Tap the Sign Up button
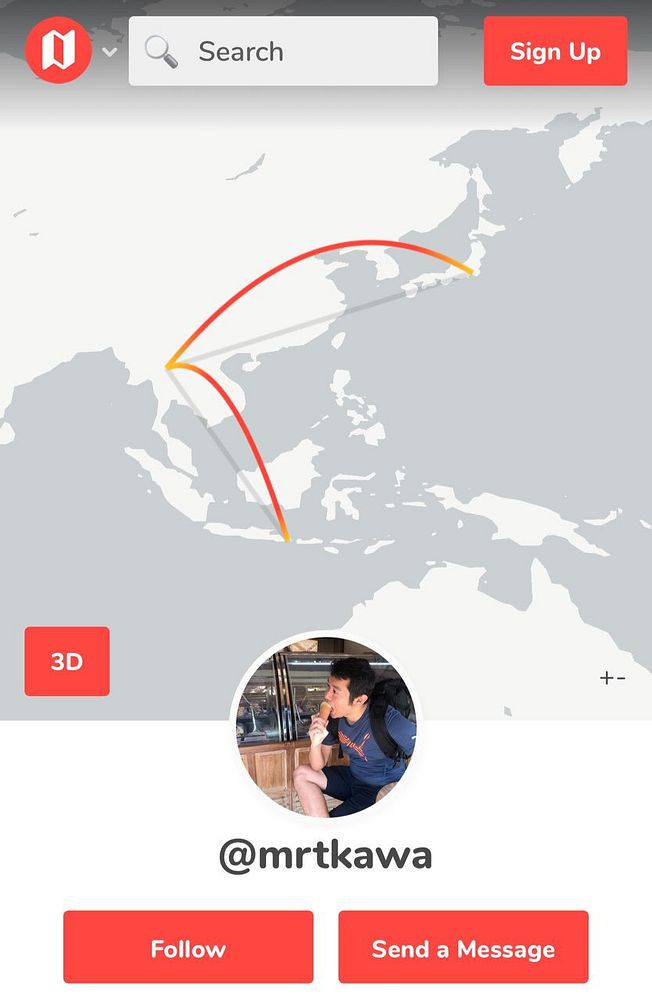The height and width of the screenshot is (1000, 652). coord(555,51)
